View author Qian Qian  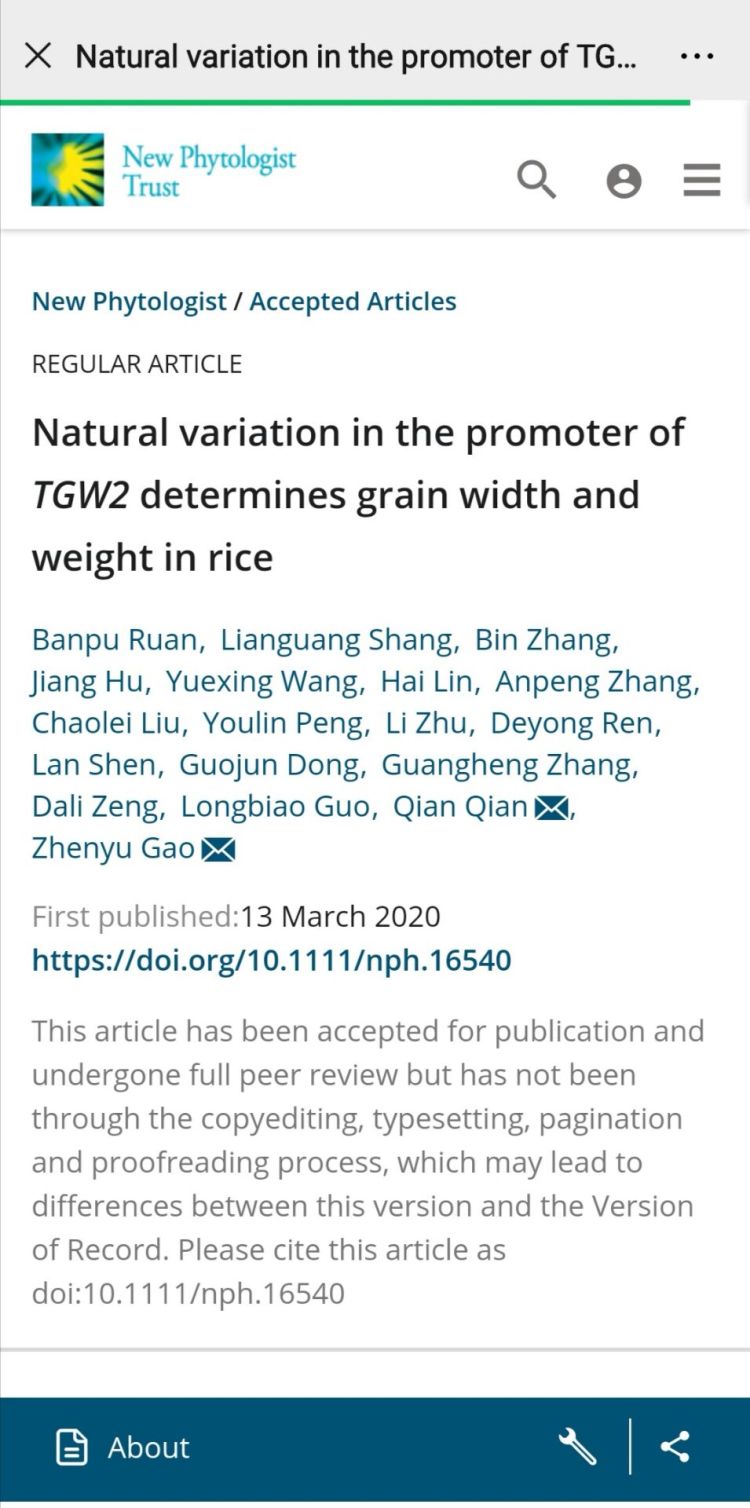coord(460,807)
